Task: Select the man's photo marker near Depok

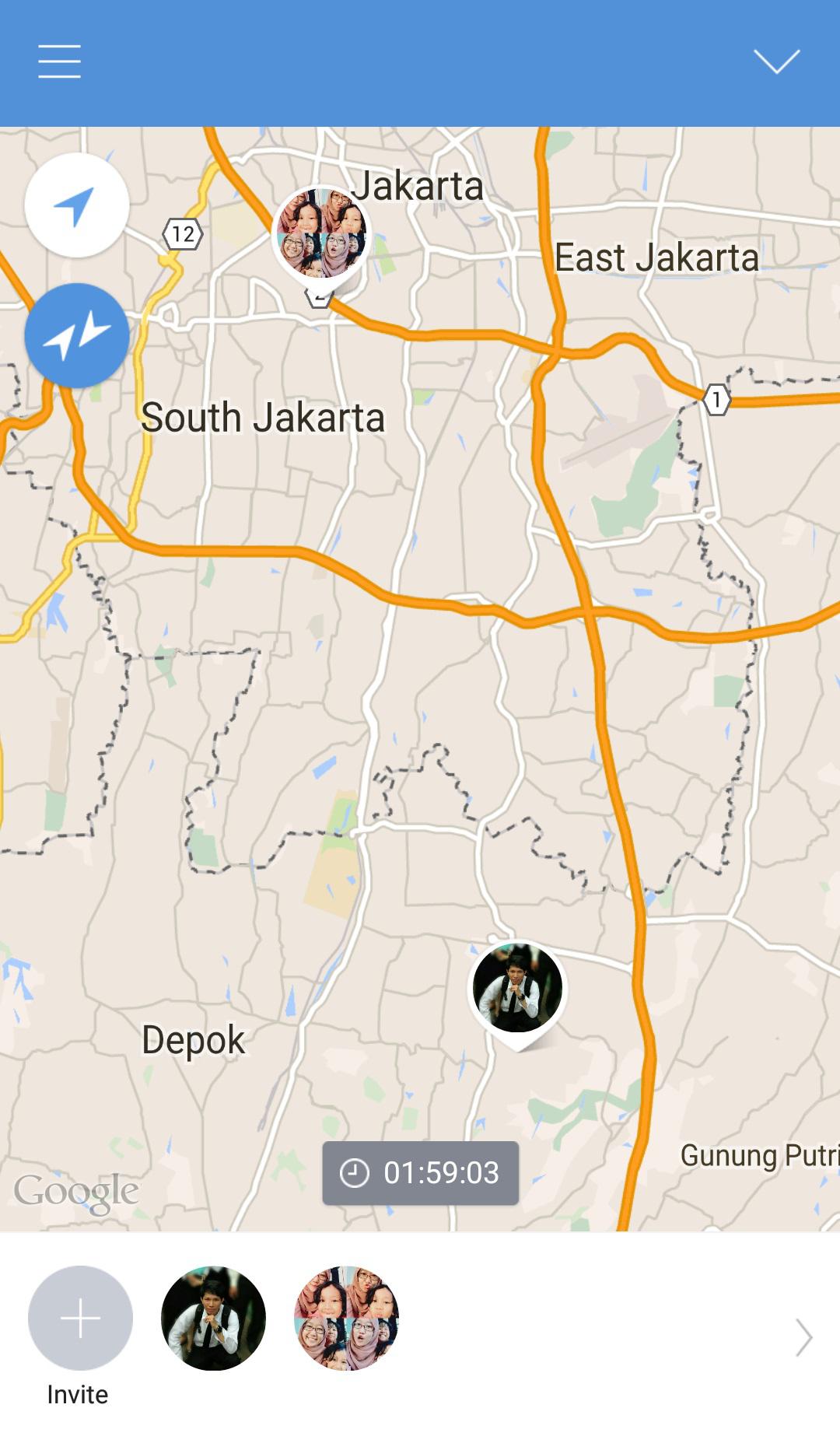Action: [518, 988]
